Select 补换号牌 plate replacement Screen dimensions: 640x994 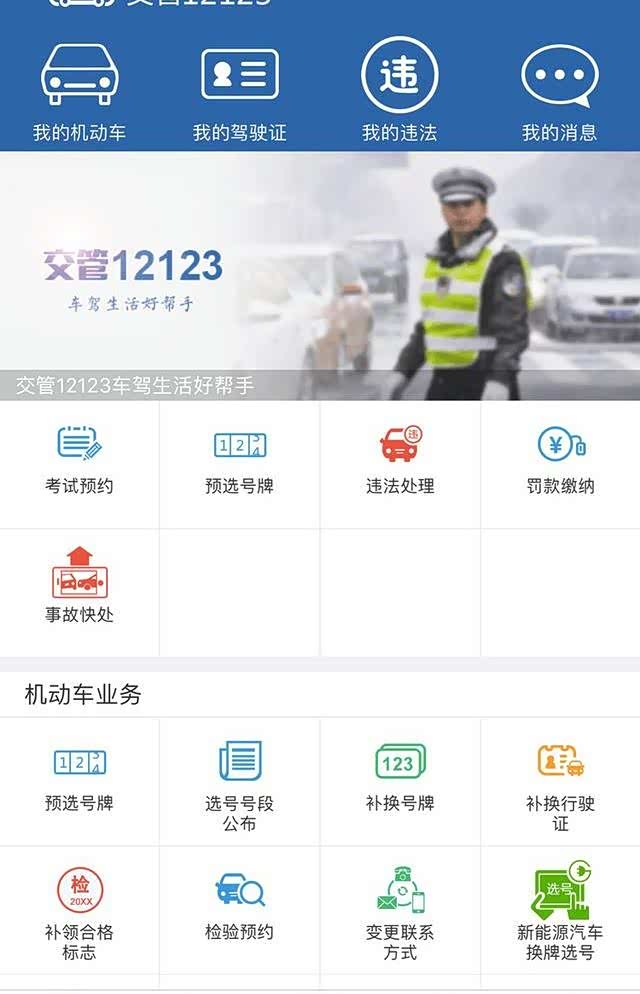click(400, 780)
